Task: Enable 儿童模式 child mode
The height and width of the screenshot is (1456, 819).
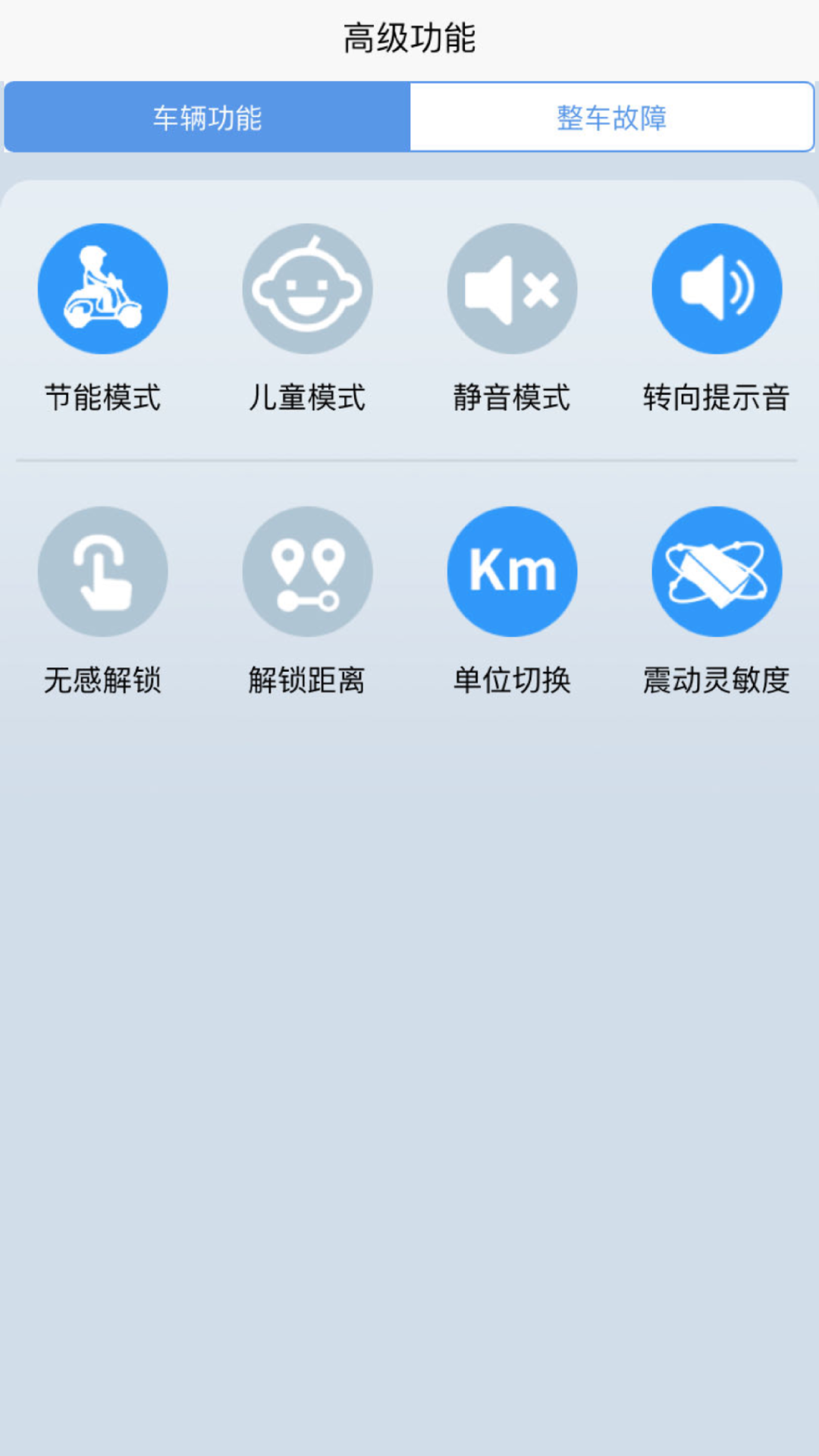Action: tap(307, 289)
